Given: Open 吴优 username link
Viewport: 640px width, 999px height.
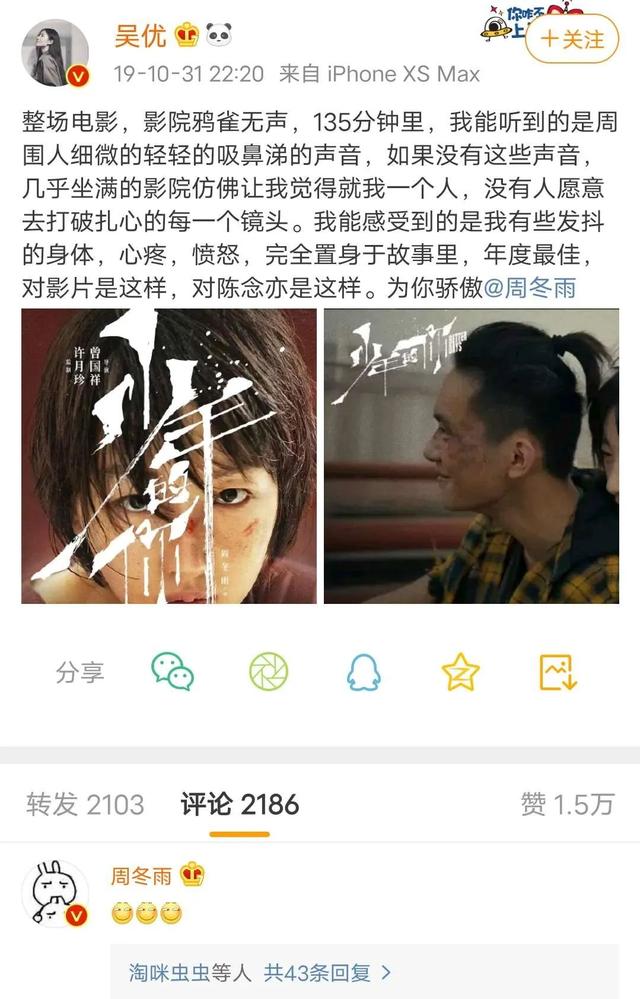Looking at the screenshot, I should tap(140, 37).
